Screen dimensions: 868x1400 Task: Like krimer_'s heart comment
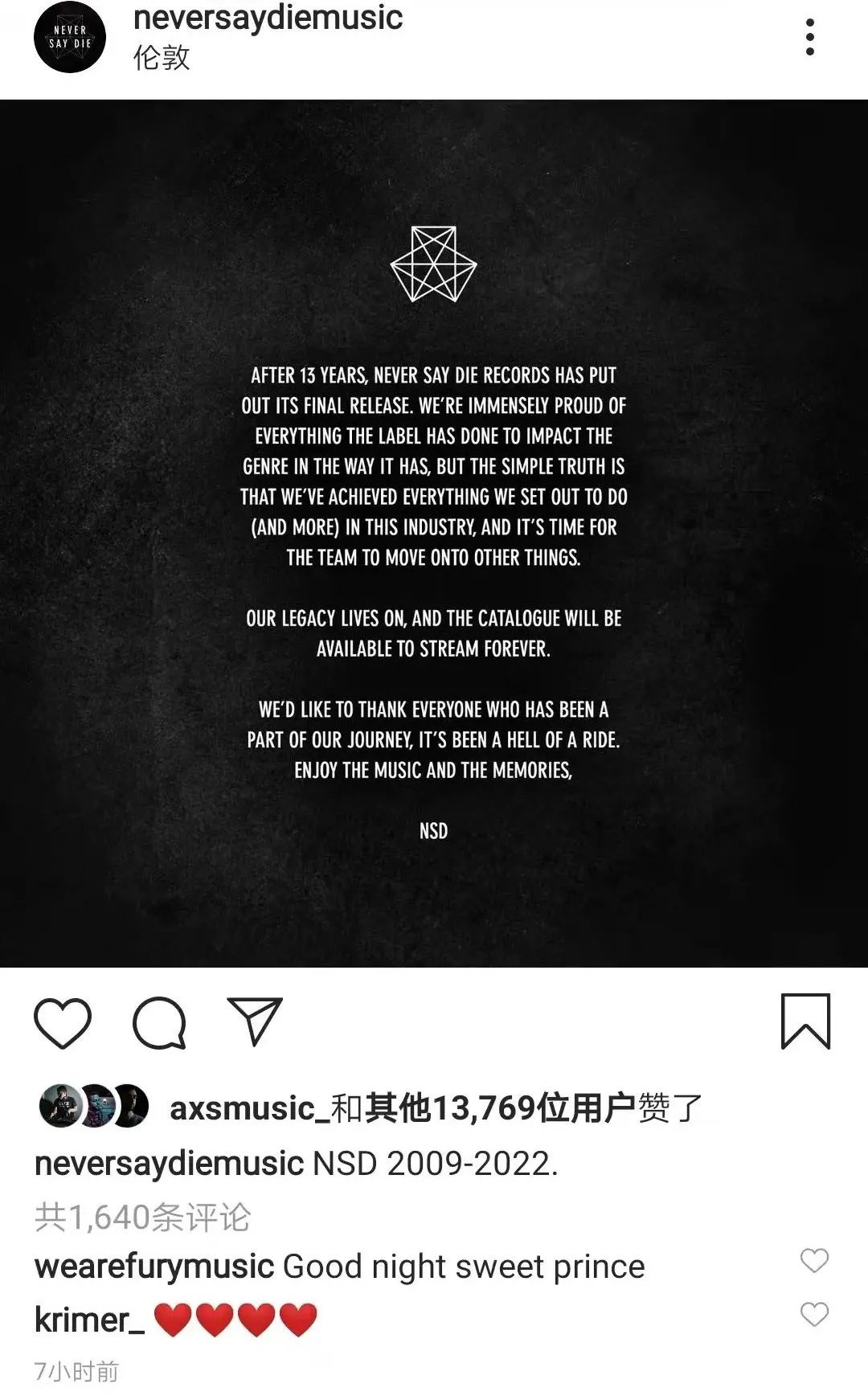(814, 1314)
